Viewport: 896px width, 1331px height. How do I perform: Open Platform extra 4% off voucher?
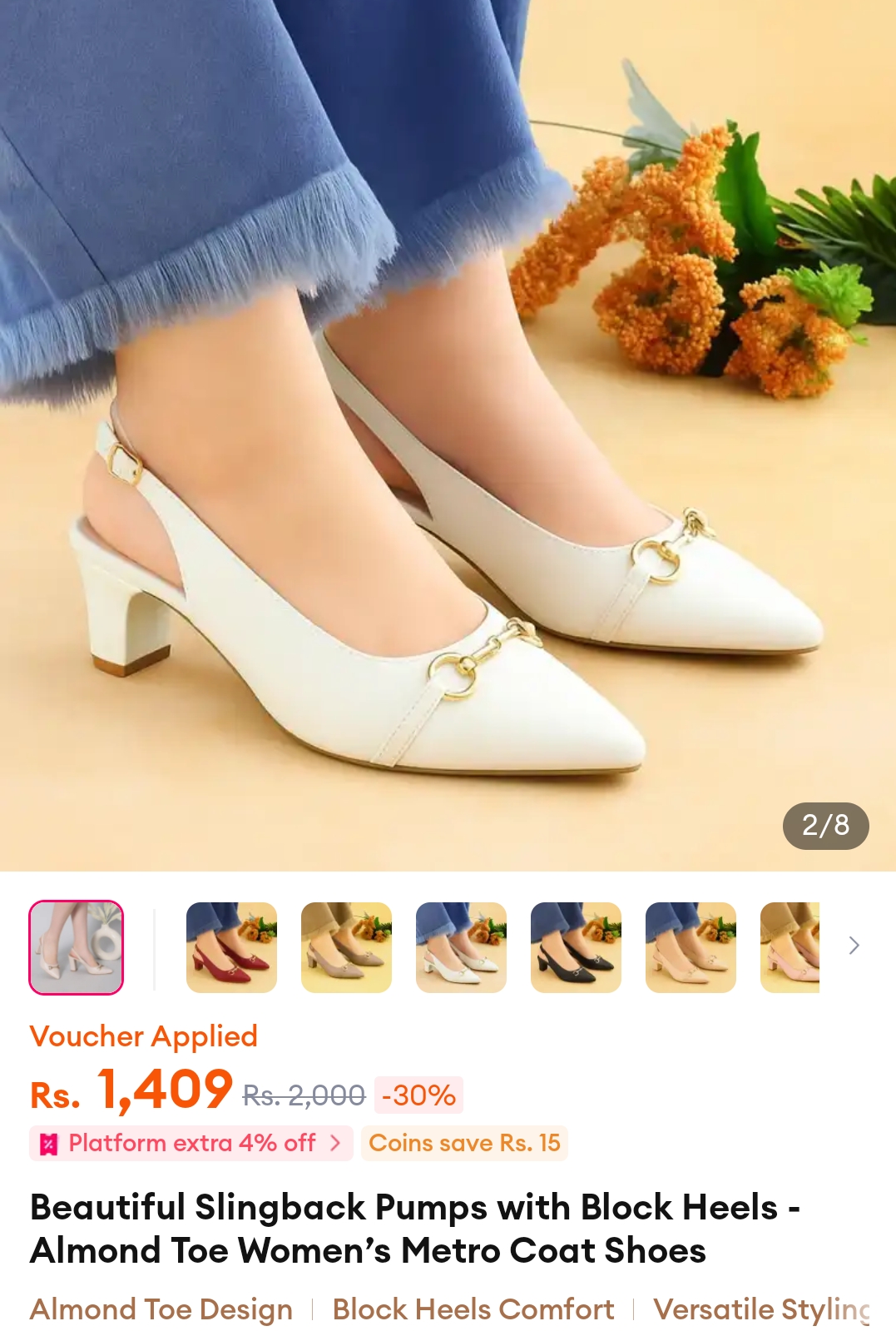[191, 1143]
